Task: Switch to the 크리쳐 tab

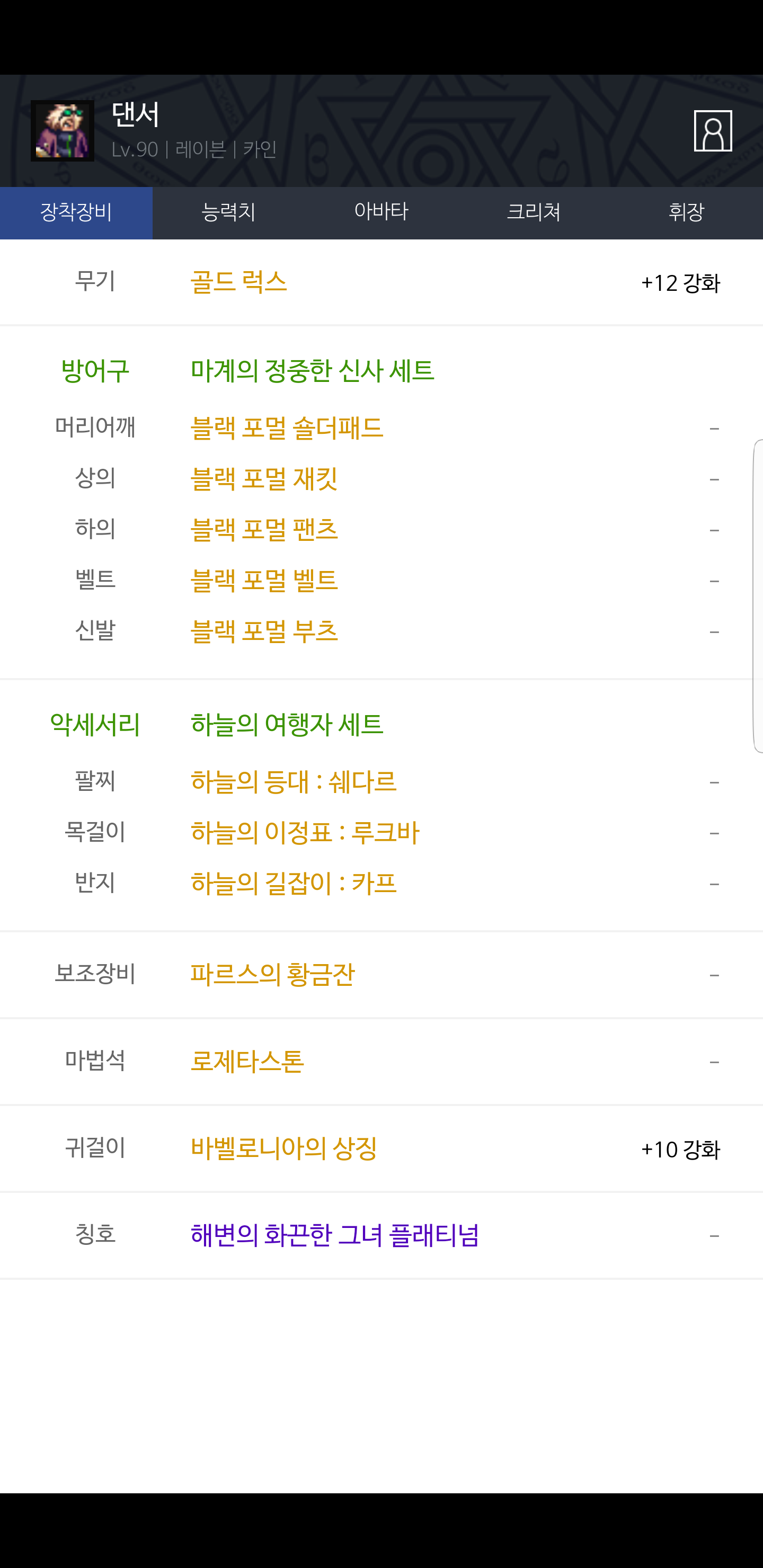Action: [534, 212]
